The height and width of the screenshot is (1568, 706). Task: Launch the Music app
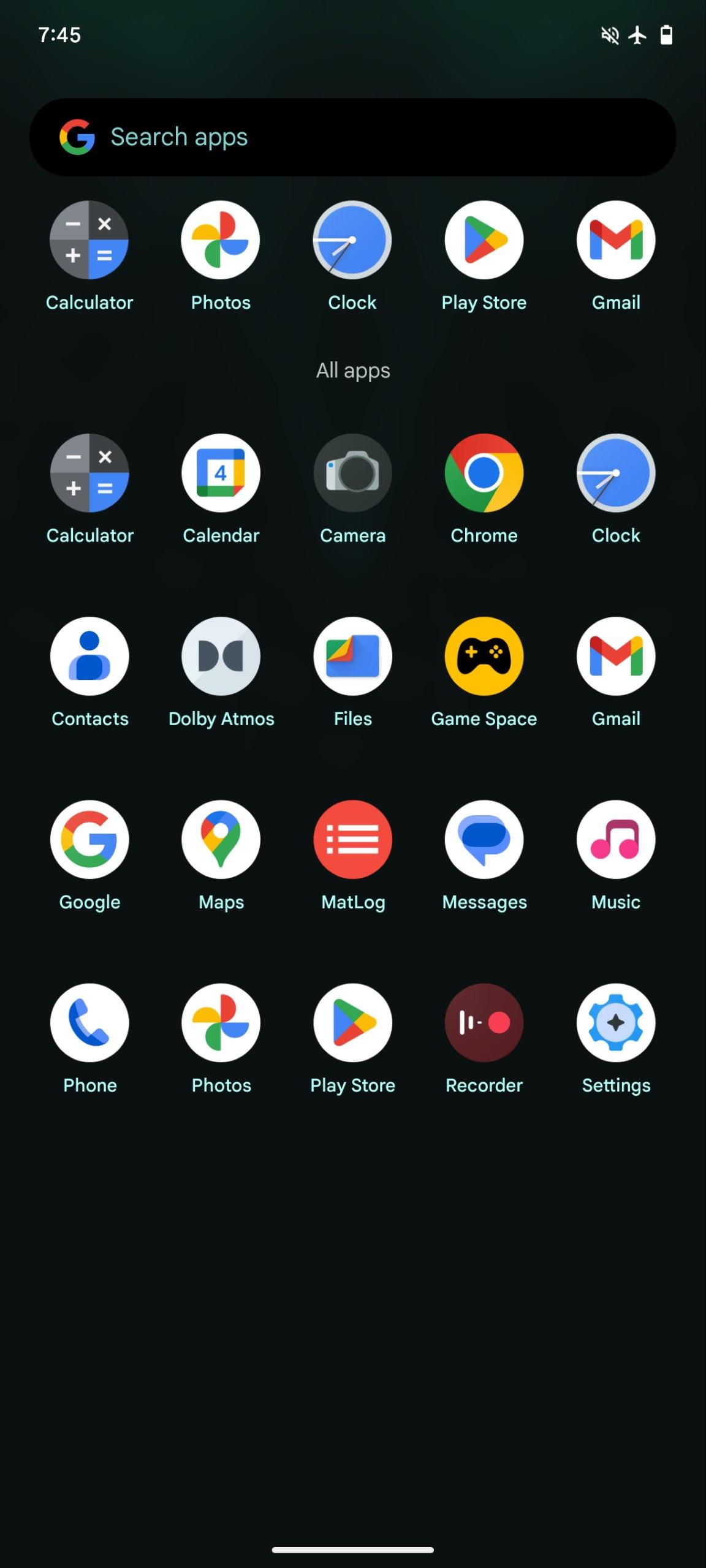(x=616, y=839)
